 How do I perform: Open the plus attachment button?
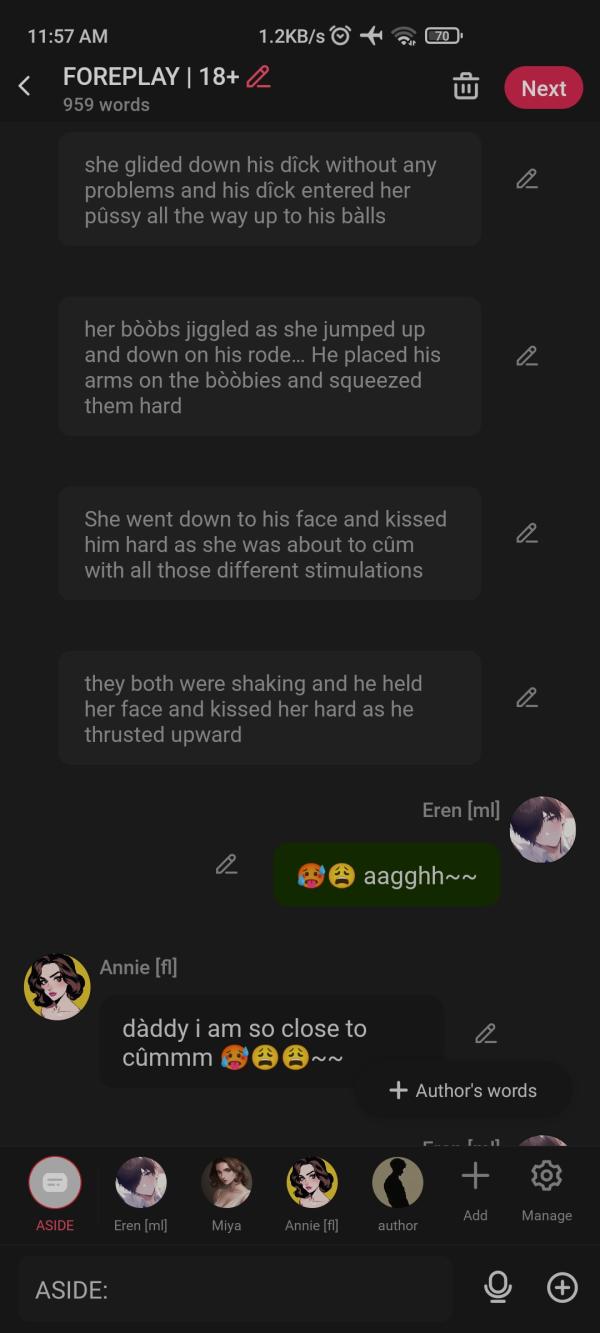click(x=562, y=1288)
